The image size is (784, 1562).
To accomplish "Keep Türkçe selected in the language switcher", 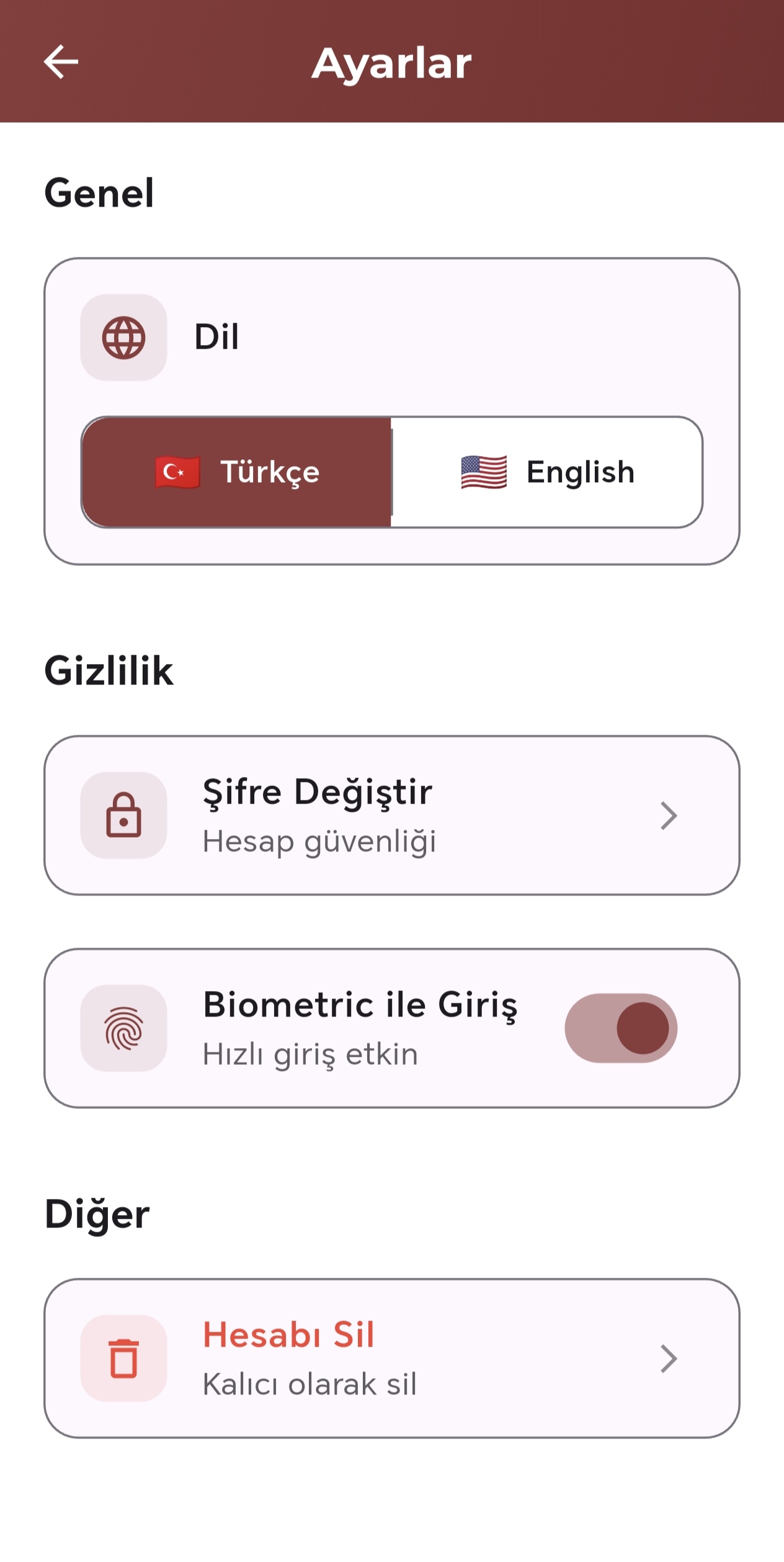I will click(270, 472).
